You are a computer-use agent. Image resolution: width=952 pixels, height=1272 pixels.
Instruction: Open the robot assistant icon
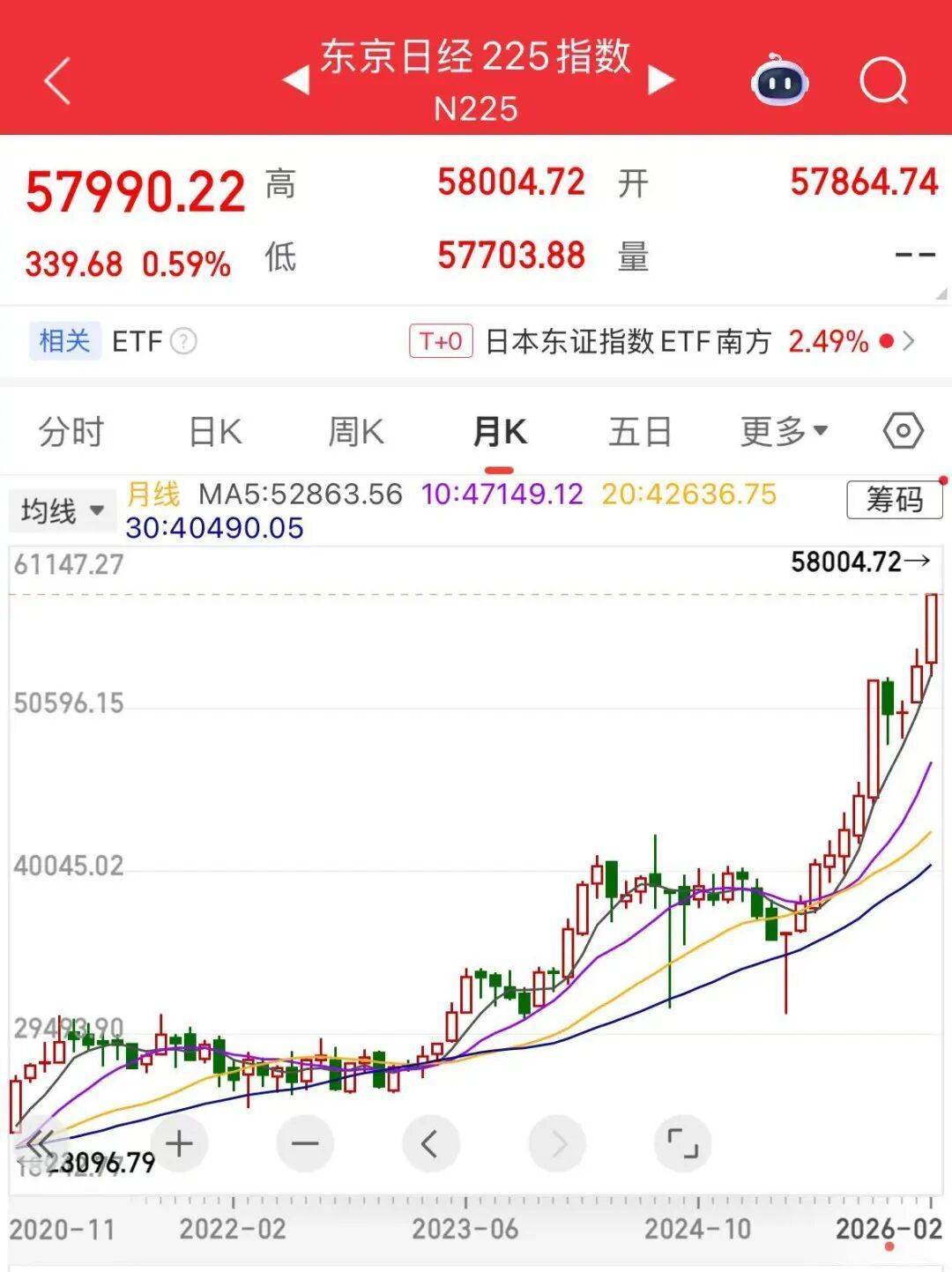point(779,82)
